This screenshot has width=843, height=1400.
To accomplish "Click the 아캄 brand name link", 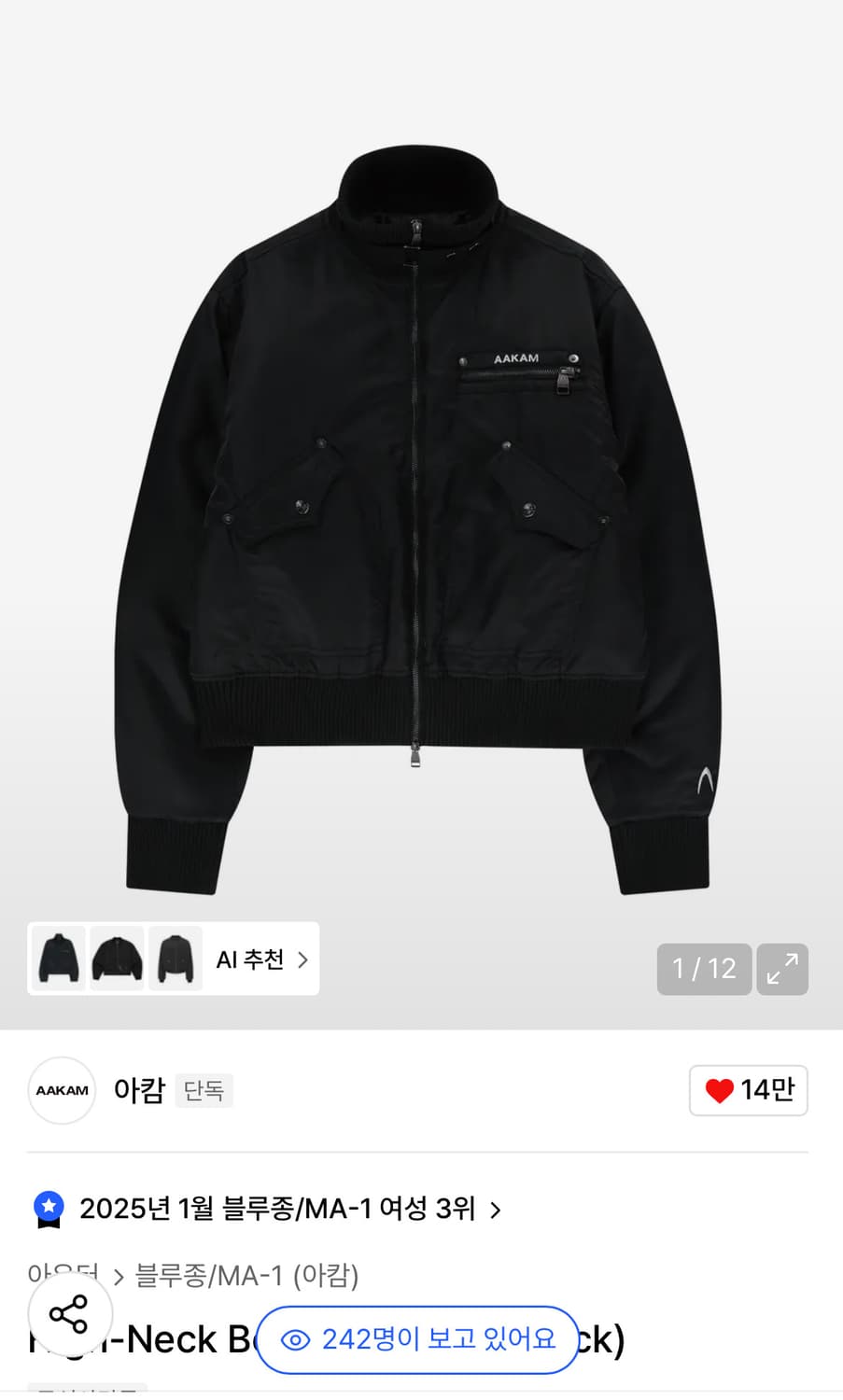I will 140,1090.
